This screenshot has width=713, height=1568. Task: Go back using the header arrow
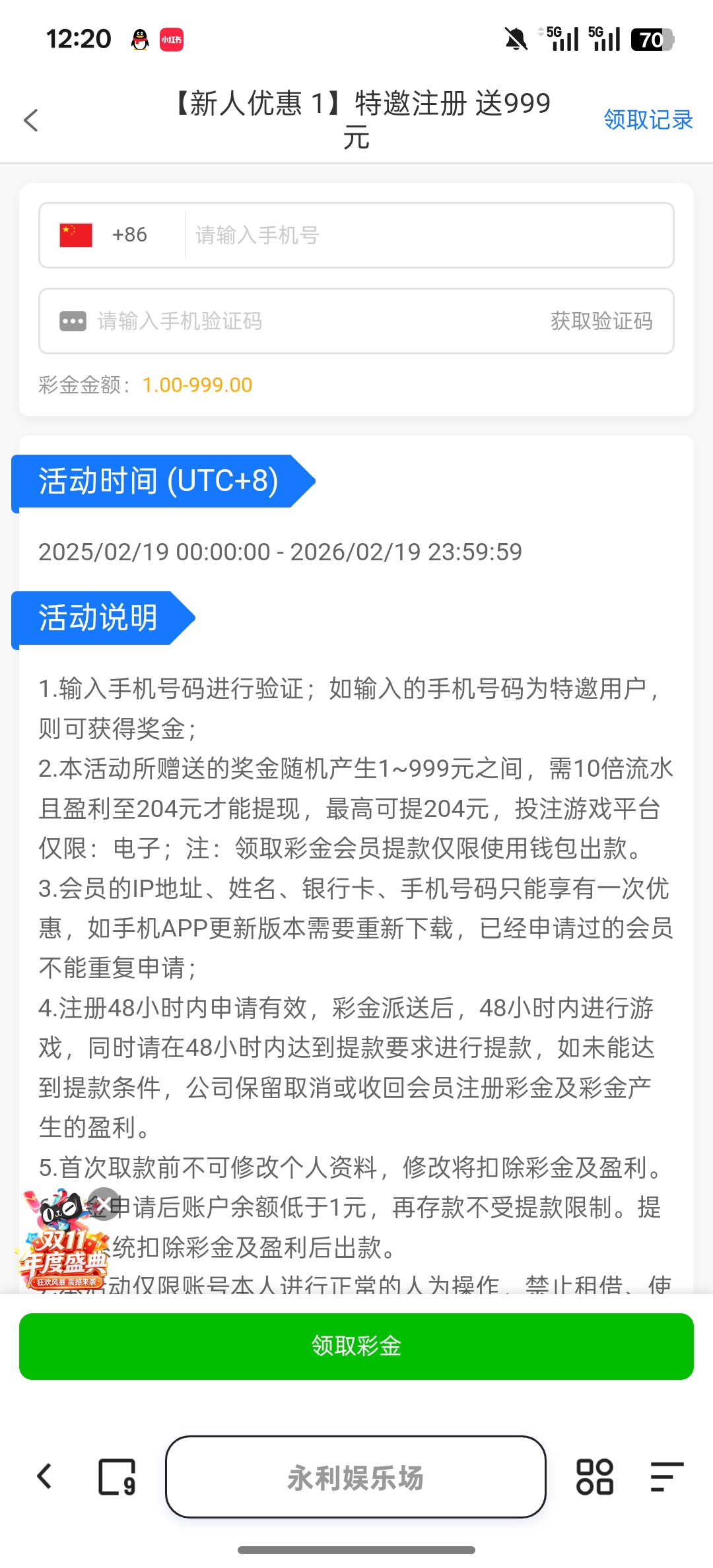[31, 120]
